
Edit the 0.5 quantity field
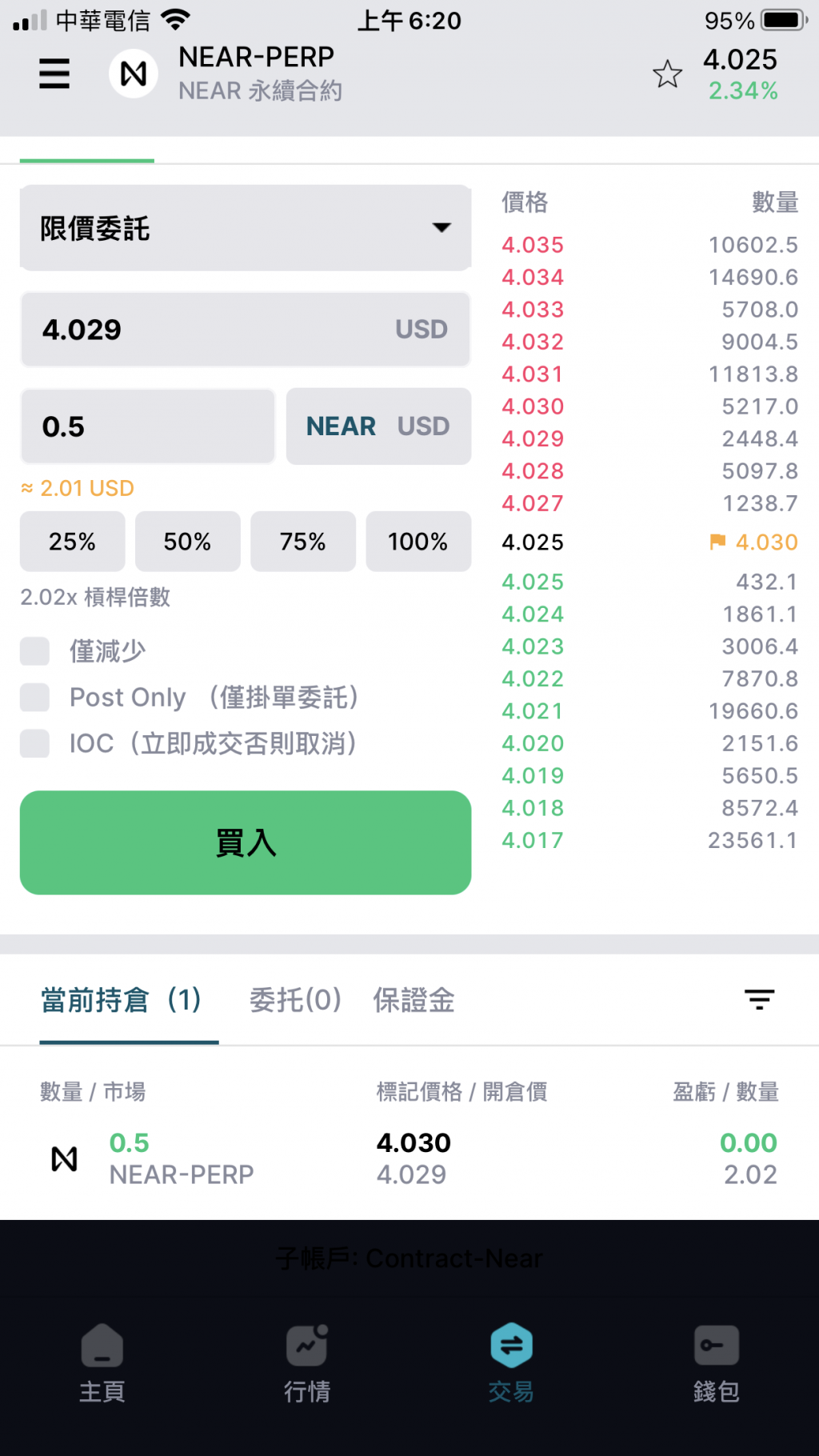click(148, 426)
